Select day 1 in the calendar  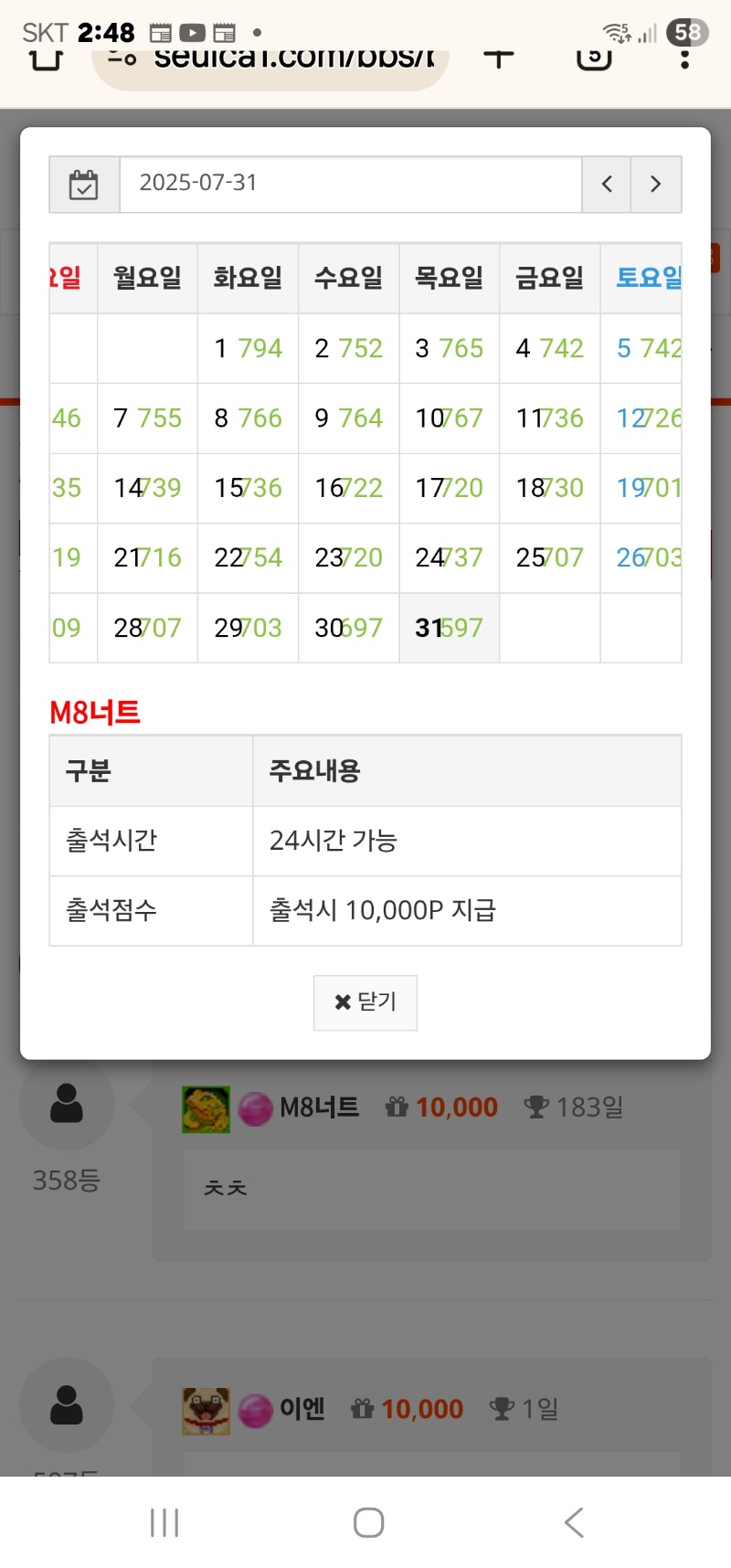click(x=248, y=348)
